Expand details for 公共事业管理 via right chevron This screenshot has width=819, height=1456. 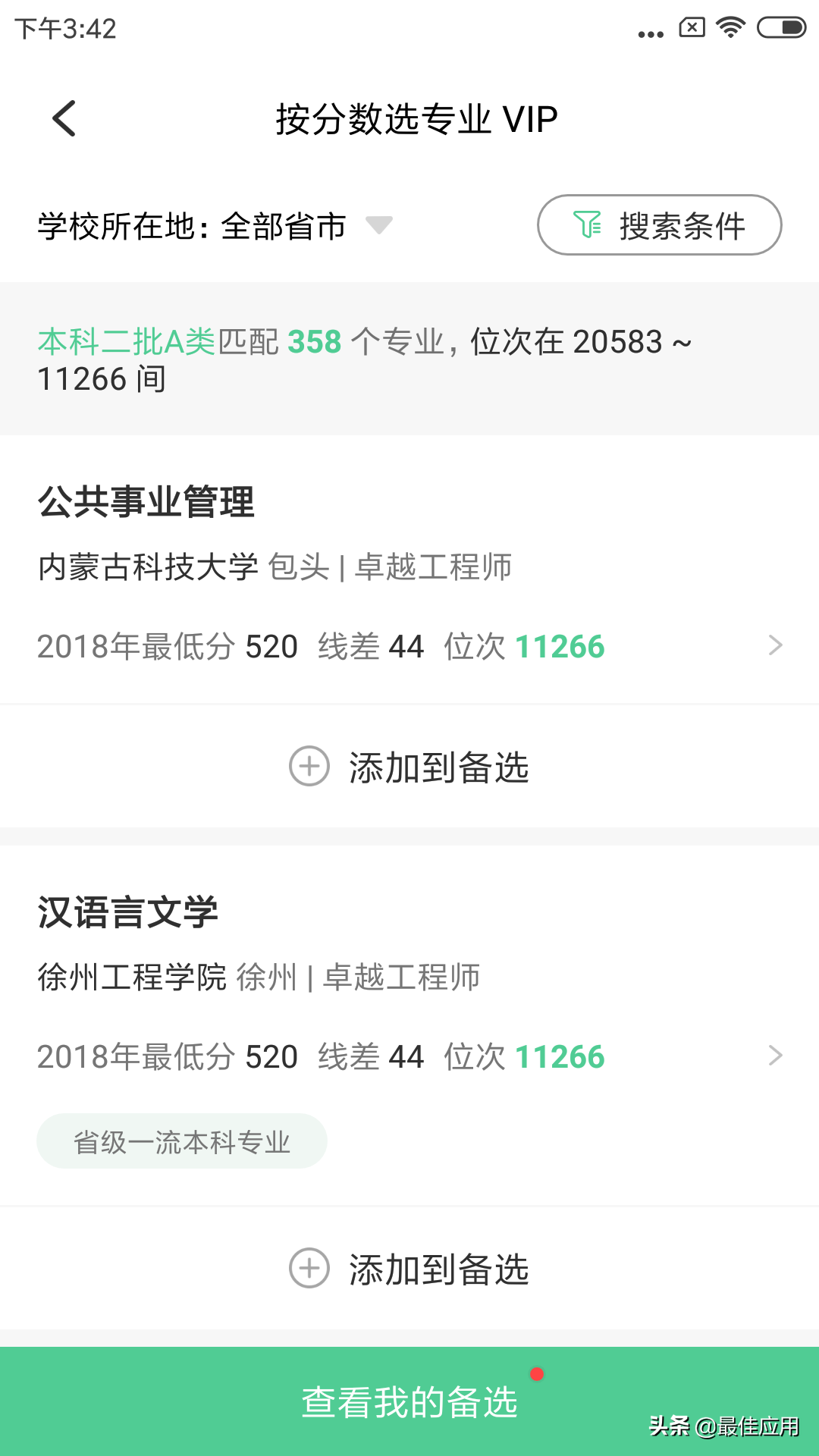(775, 645)
